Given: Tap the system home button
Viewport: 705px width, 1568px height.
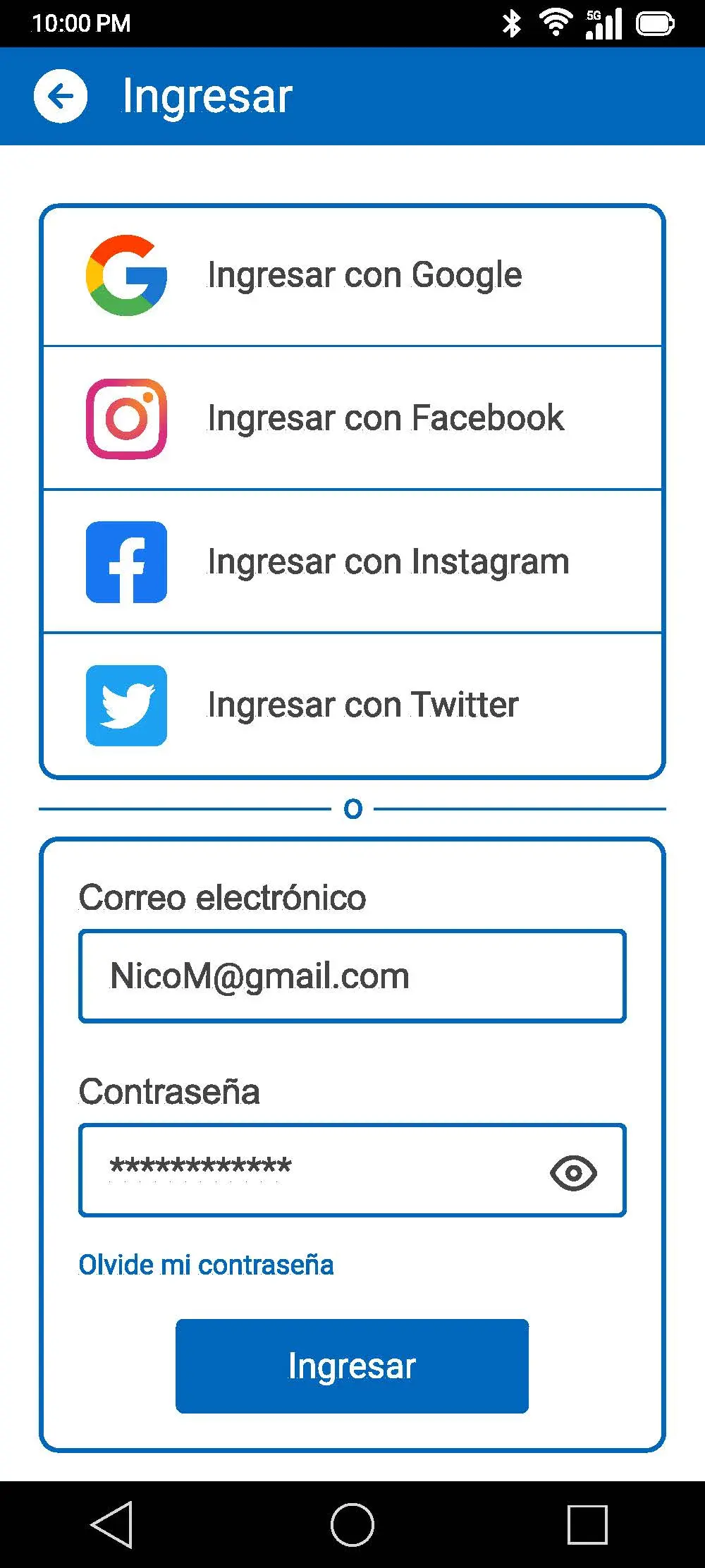Looking at the screenshot, I should [352, 1524].
